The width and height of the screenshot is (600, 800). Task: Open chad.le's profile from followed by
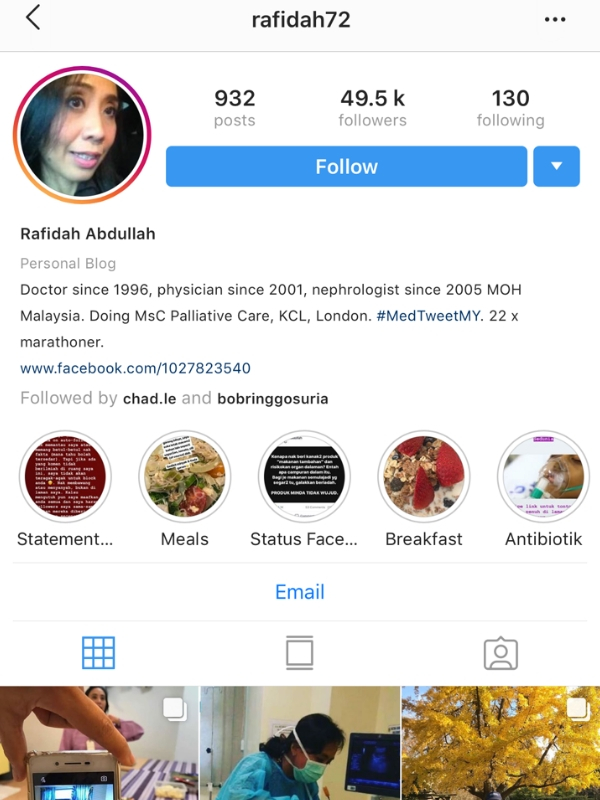pos(149,398)
